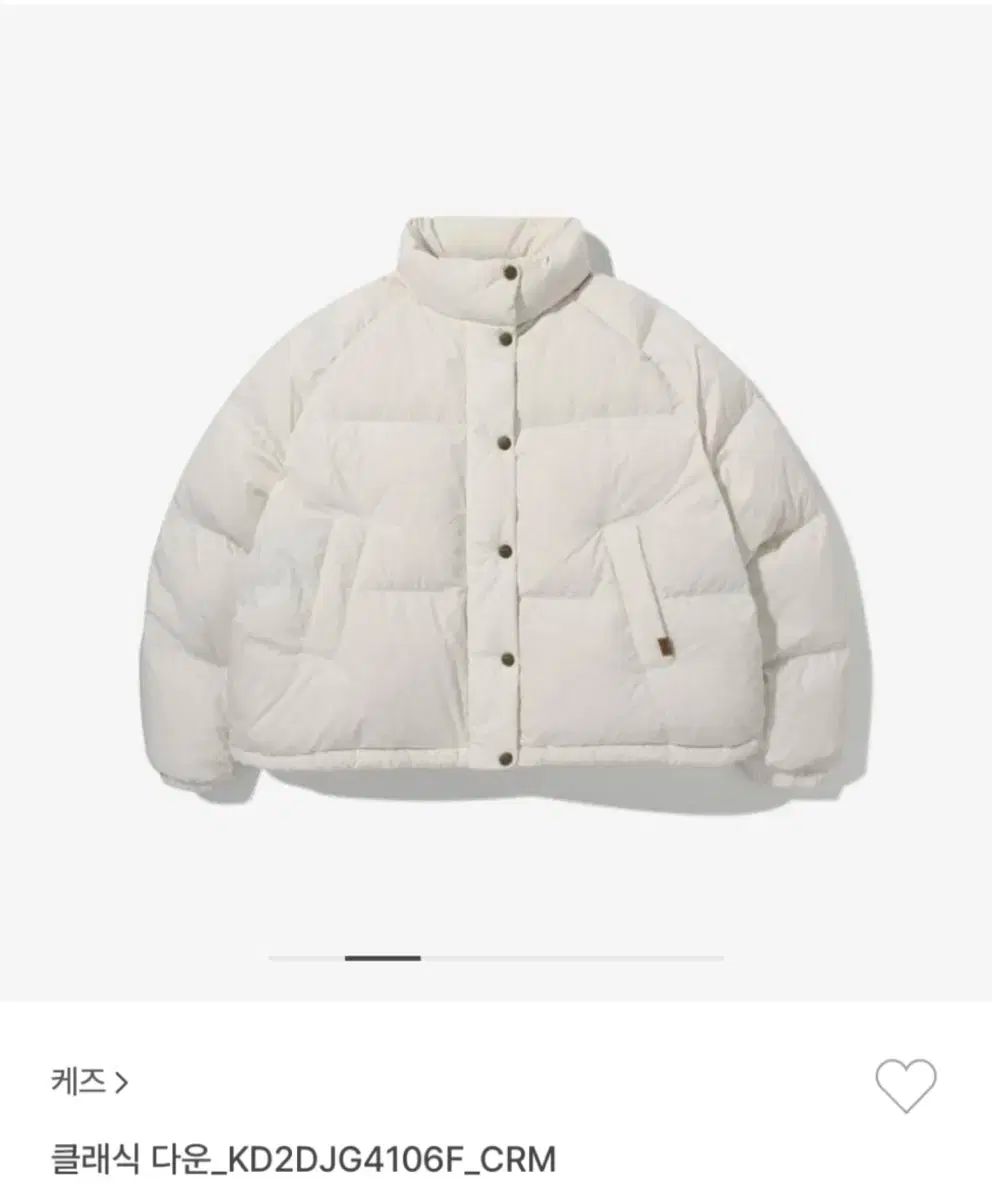Open the 케즈 brand page
The image size is (992, 1200).
pos(89,1081)
